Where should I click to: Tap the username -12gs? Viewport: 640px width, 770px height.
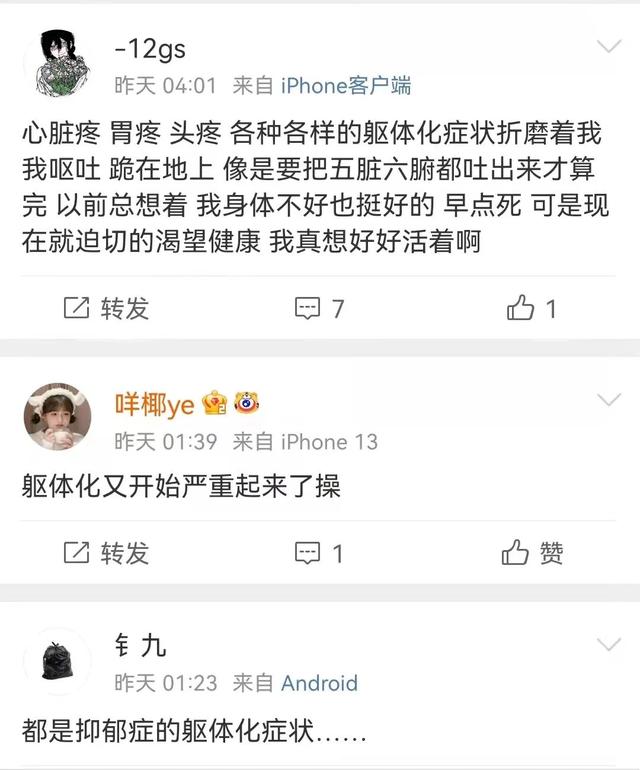point(150,48)
